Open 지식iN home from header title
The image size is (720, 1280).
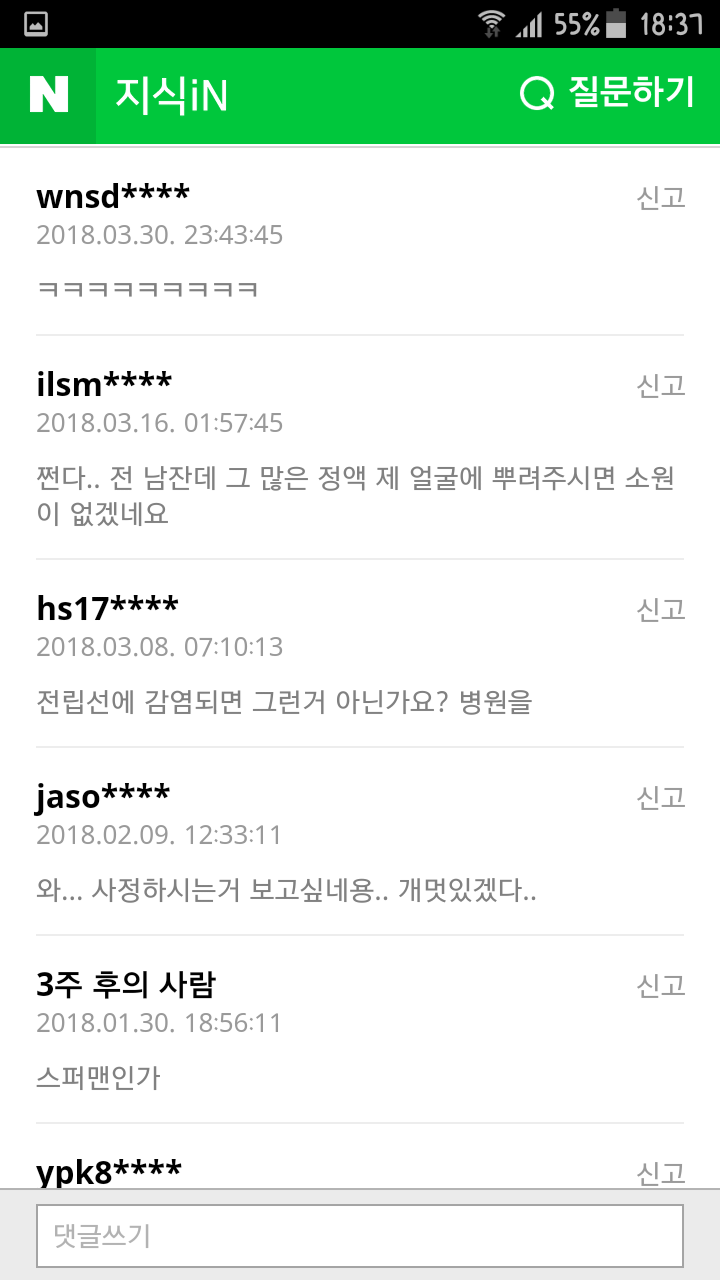(x=171, y=96)
